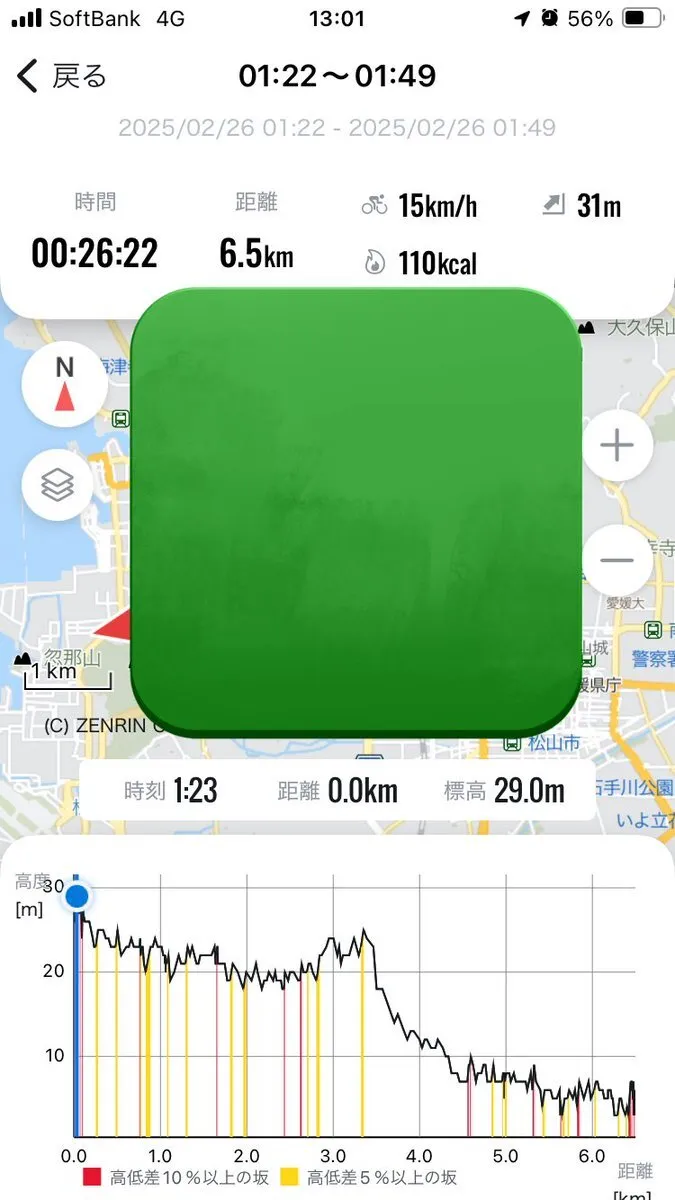
Task: Tap the blue marker on the elevation graph
Action: tap(77, 896)
